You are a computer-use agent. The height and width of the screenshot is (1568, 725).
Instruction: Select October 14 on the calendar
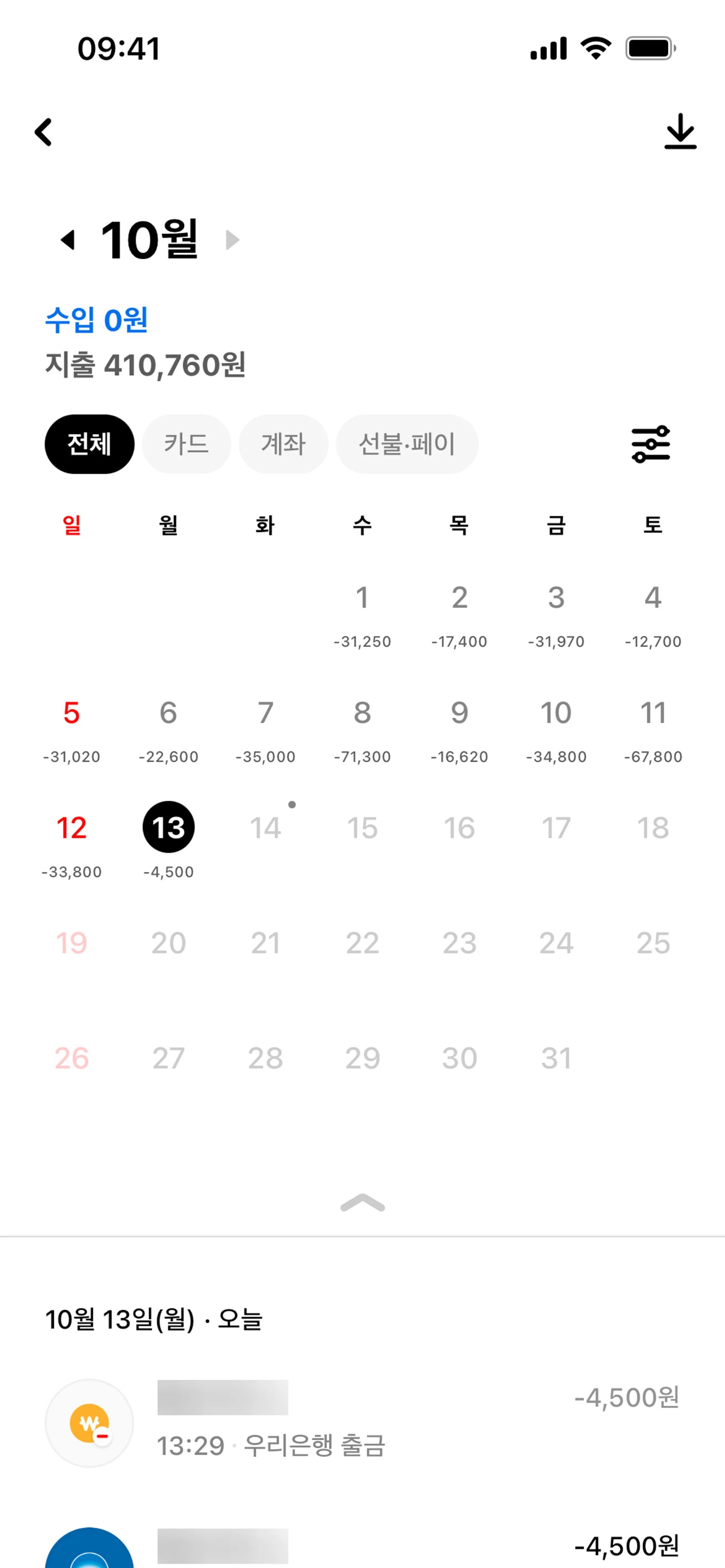point(265,828)
